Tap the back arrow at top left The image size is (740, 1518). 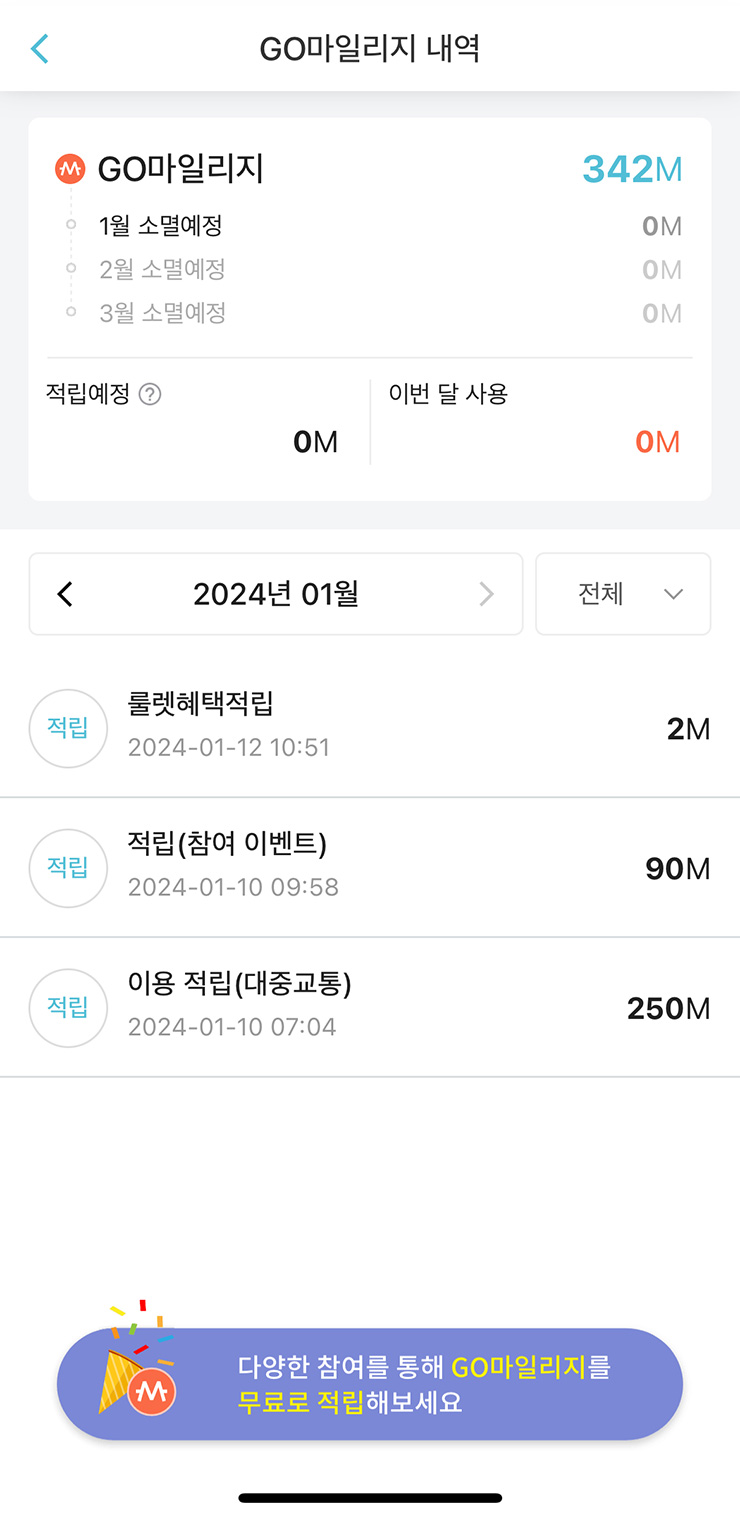pos(38,47)
